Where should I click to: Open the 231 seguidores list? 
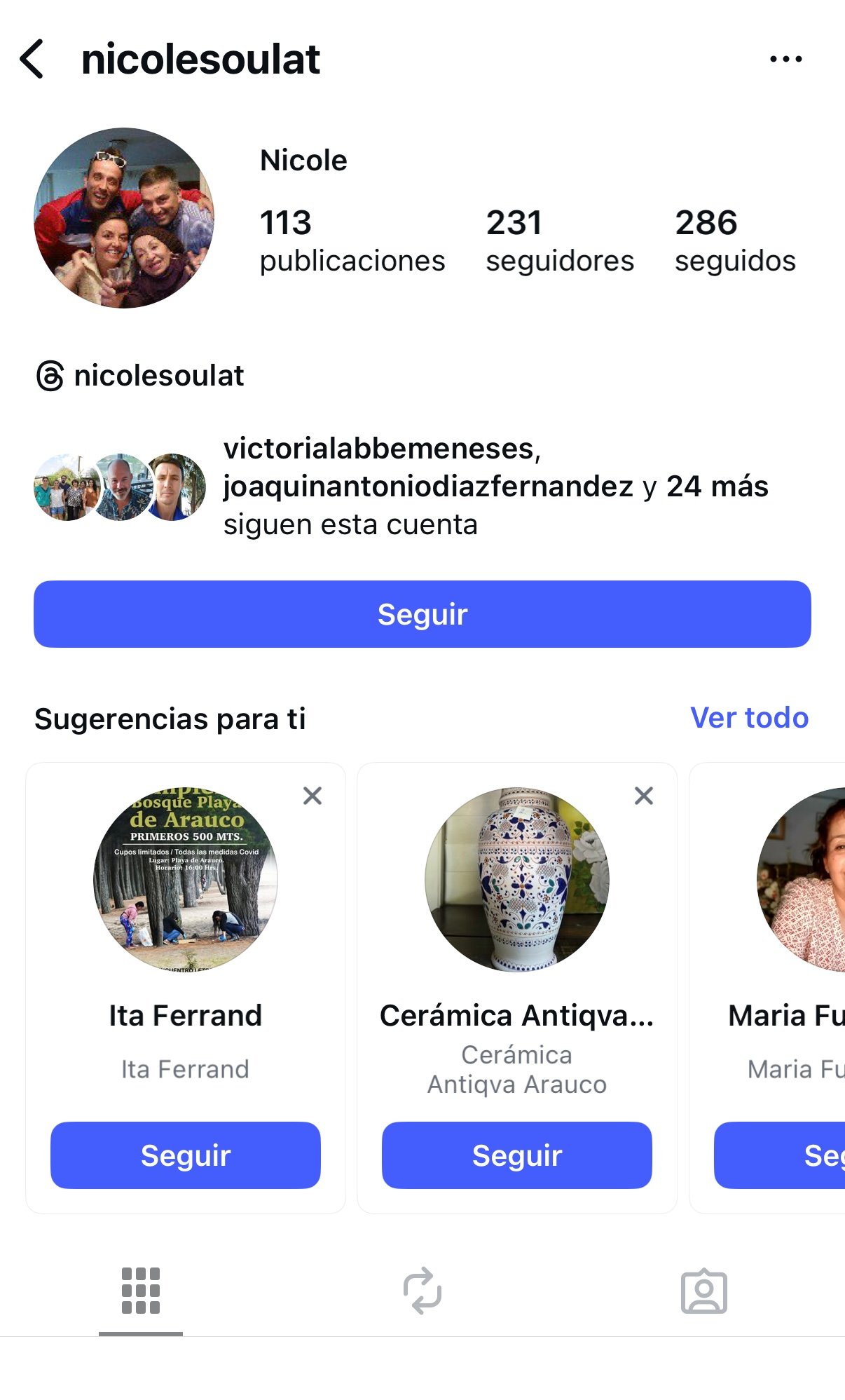(559, 240)
